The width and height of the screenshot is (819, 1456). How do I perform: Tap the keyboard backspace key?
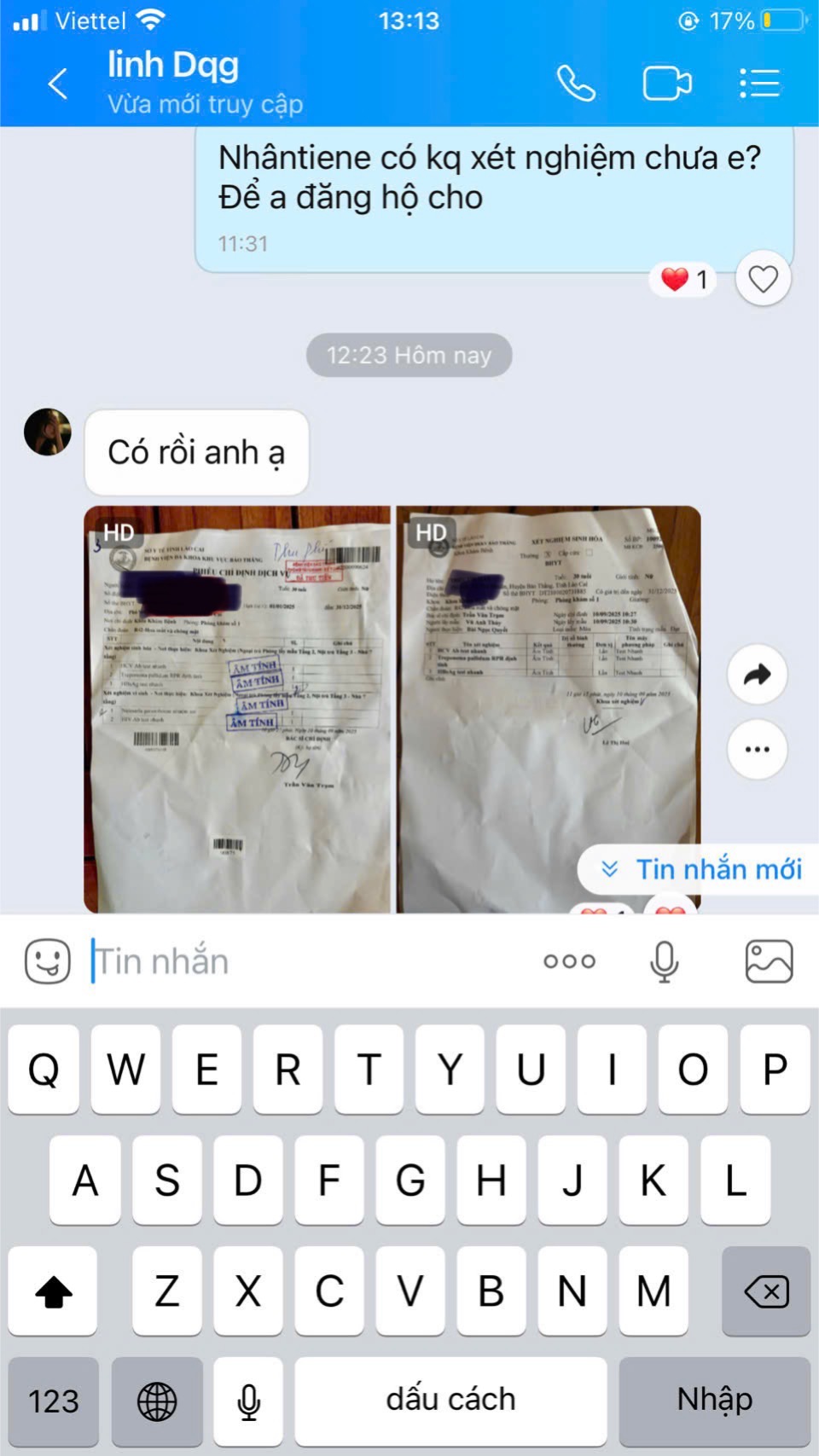tap(765, 1291)
